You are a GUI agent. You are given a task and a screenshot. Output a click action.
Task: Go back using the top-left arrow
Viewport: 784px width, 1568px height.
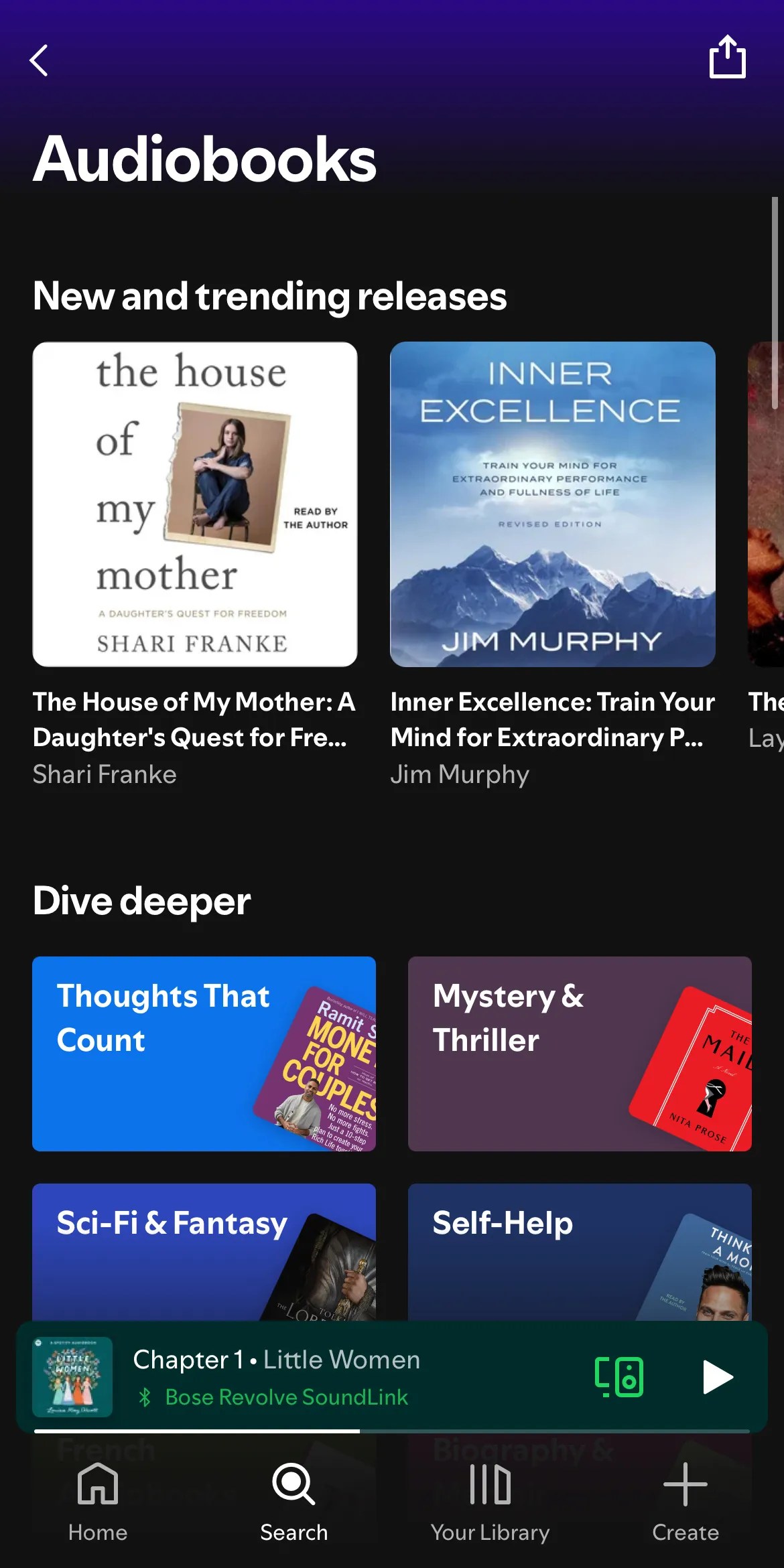(x=39, y=60)
